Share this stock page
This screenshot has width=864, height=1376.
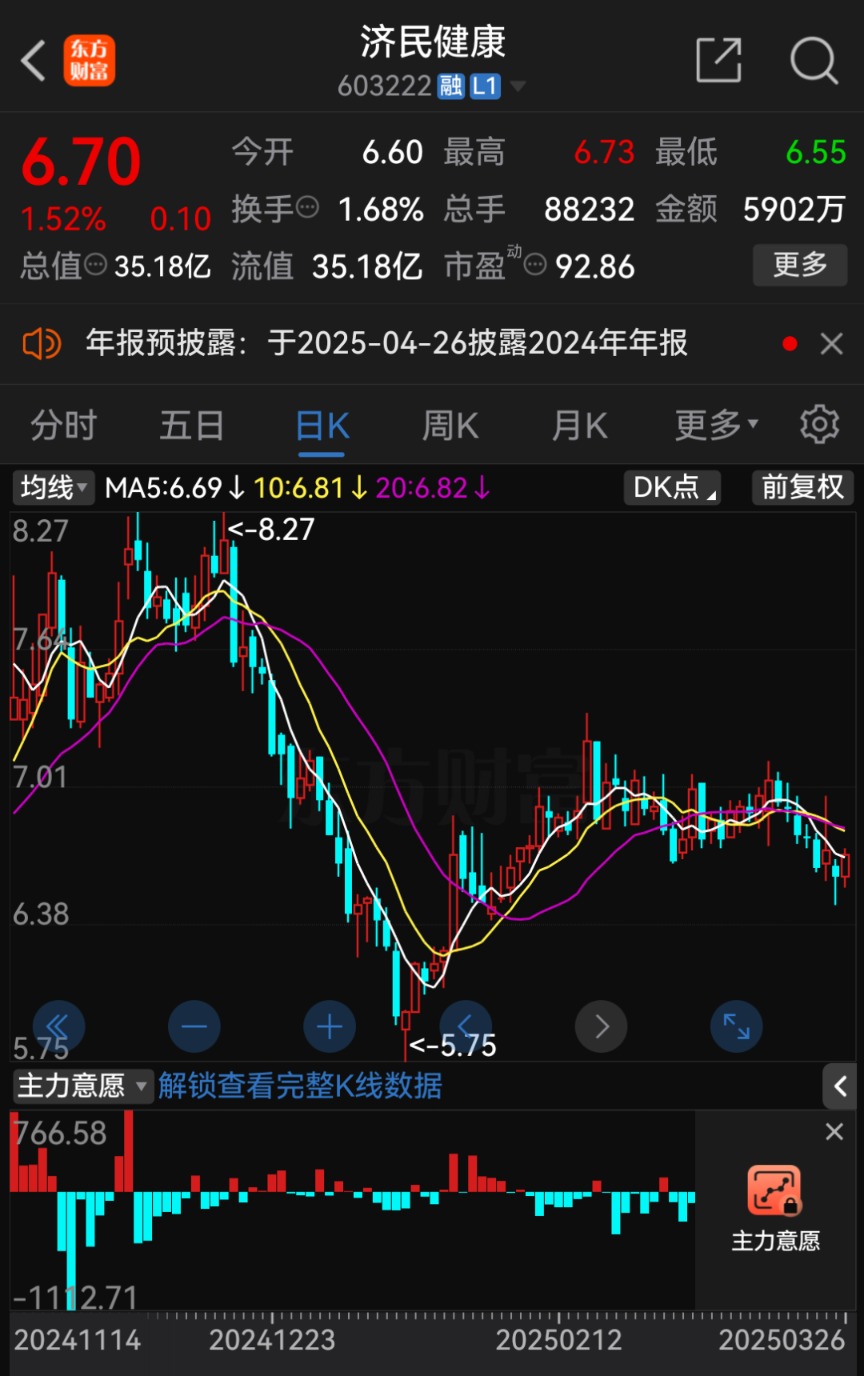(x=718, y=61)
